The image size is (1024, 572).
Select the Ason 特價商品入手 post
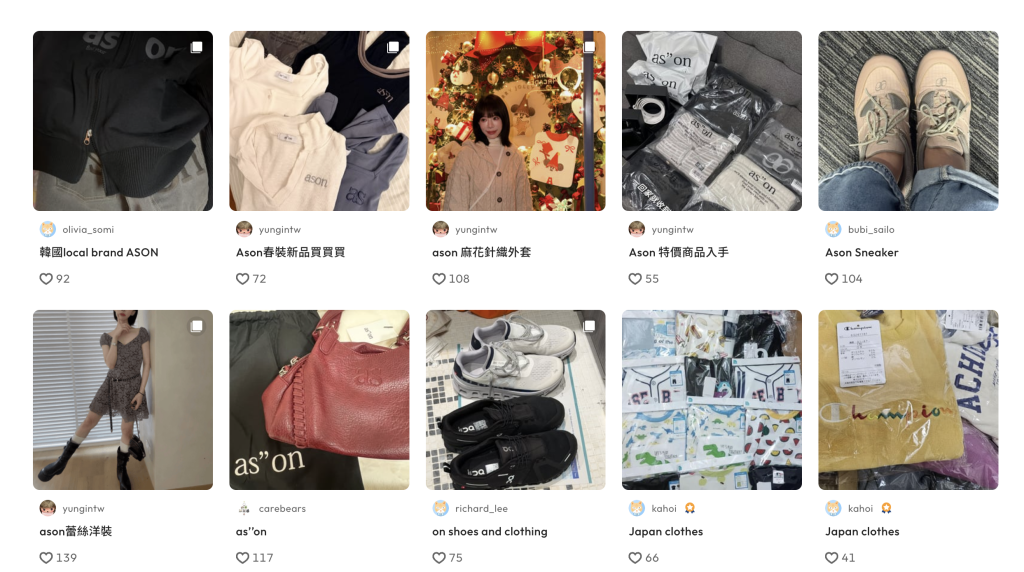(x=711, y=121)
